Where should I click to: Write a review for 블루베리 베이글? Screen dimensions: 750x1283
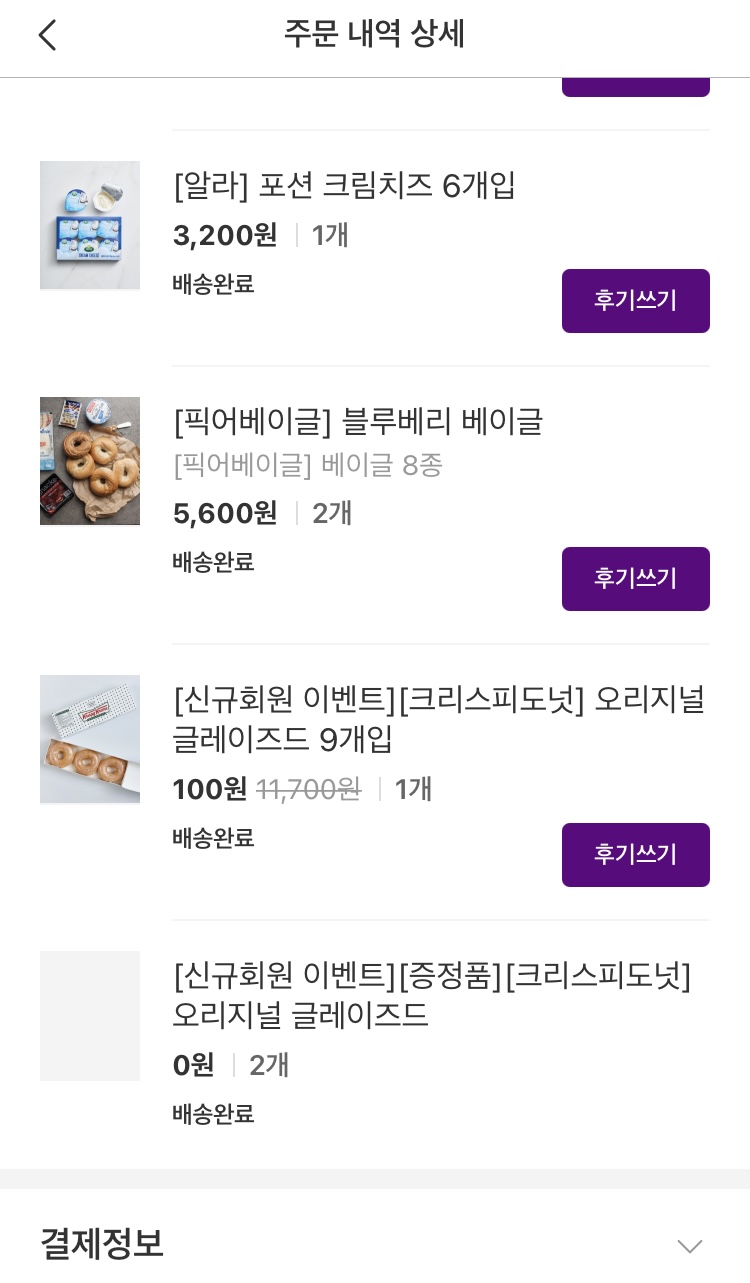coord(635,578)
